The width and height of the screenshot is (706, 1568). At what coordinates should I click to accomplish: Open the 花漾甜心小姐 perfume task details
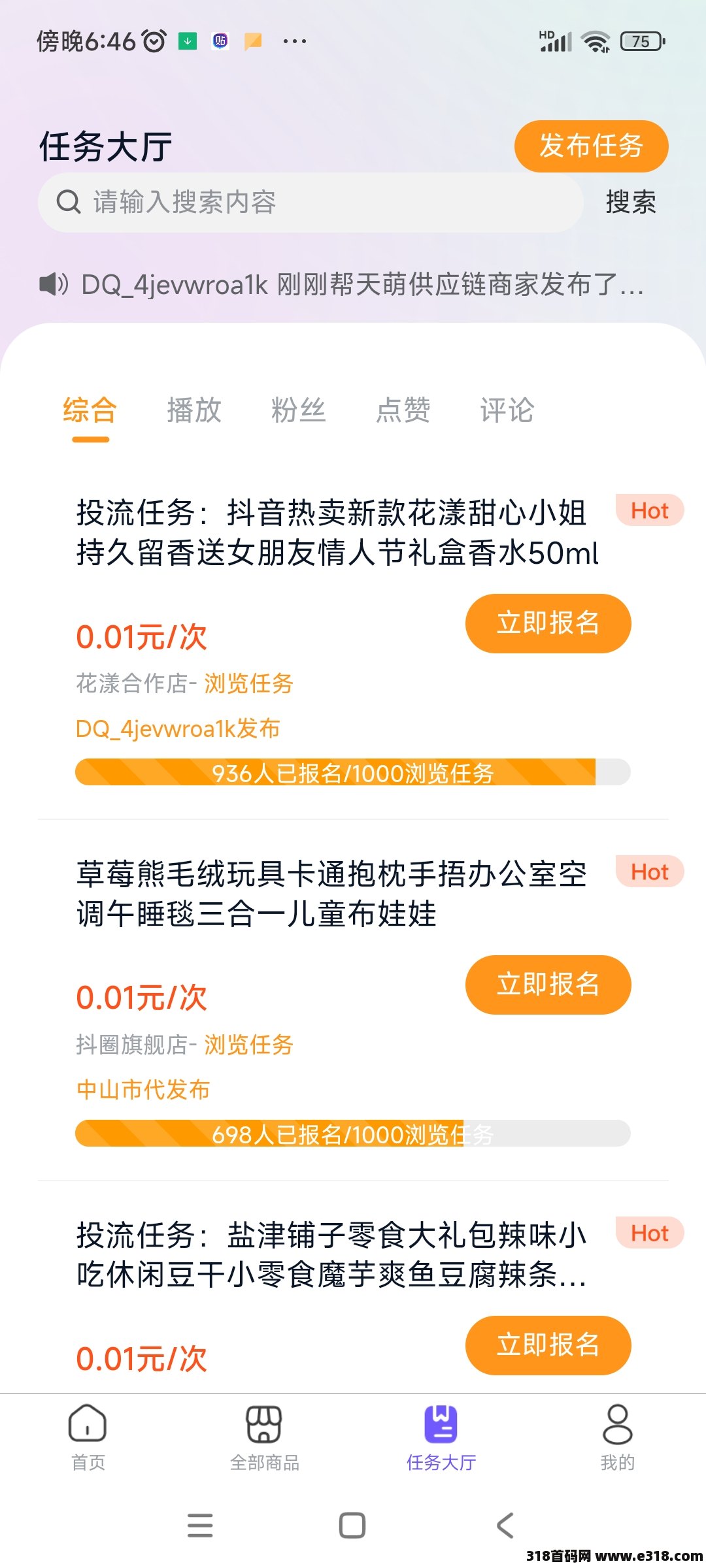[x=337, y=532]
